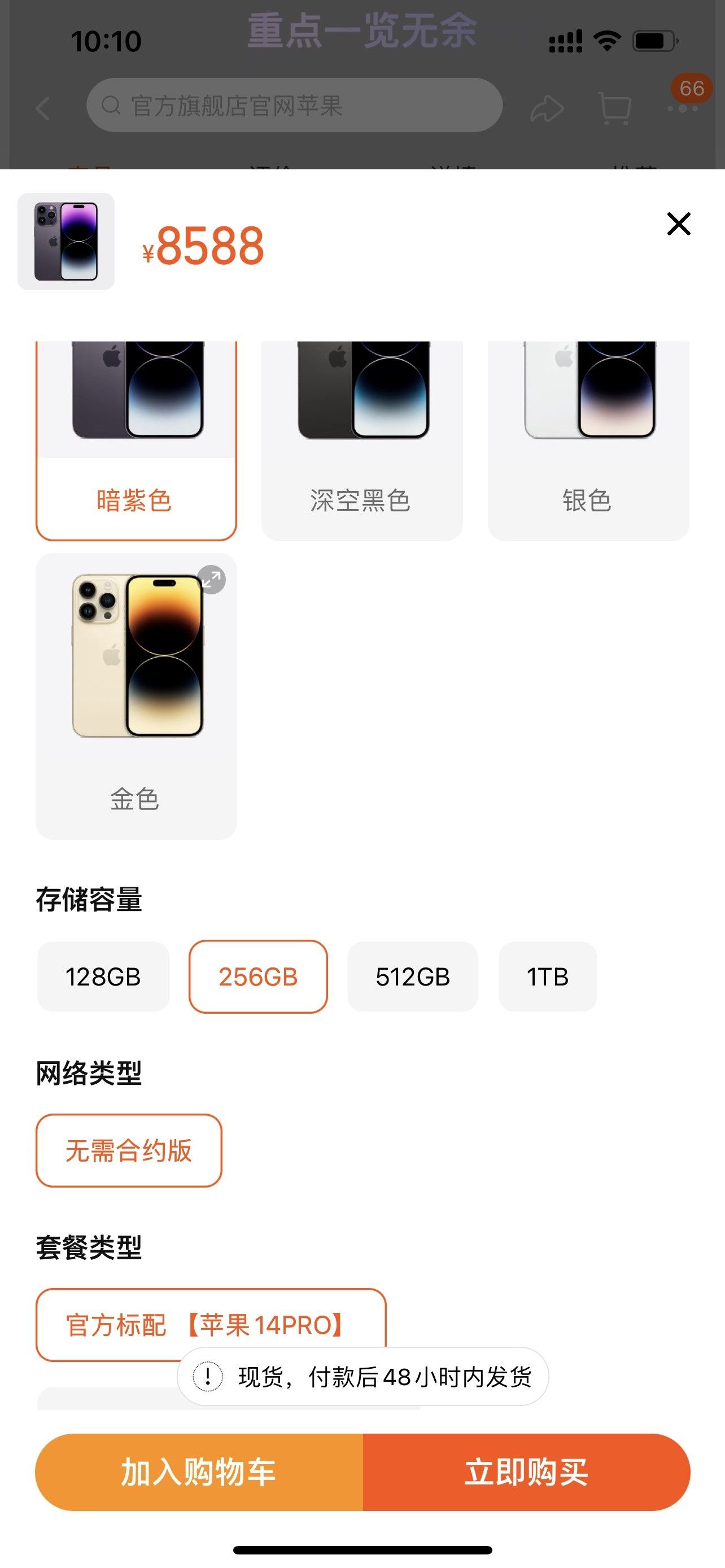Pick the 1TB storage option
Image resolution: width=725 pixels, height=1568 pixels.
point(547,977)
